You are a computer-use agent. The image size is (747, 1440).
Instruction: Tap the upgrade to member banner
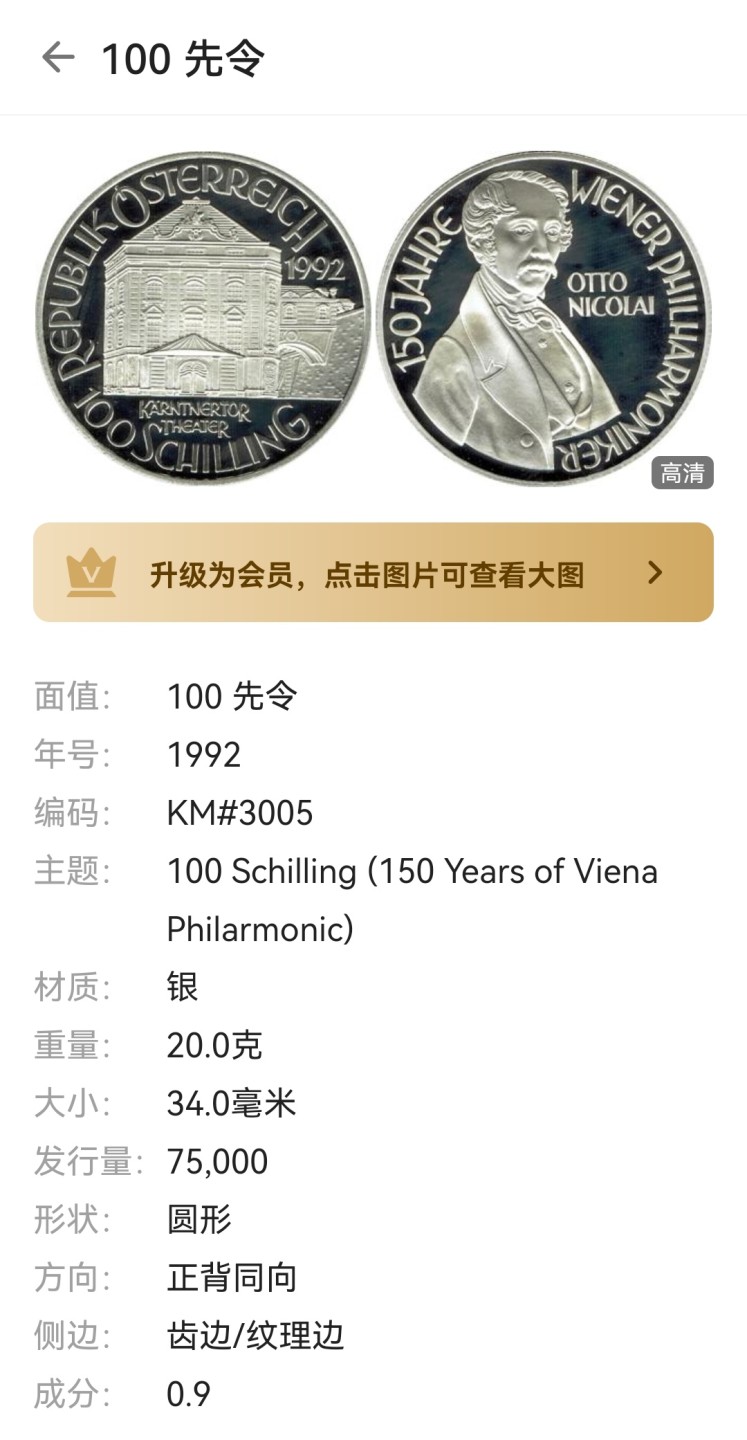pyautogui.click(x=373, y=573)
